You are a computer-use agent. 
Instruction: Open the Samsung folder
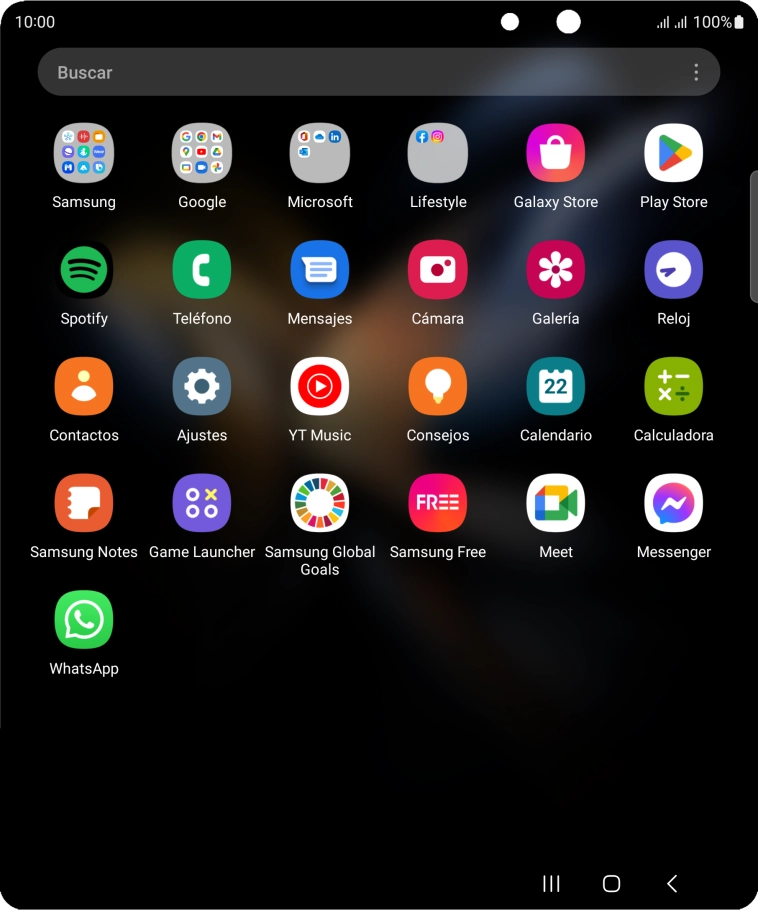[84, 153]
